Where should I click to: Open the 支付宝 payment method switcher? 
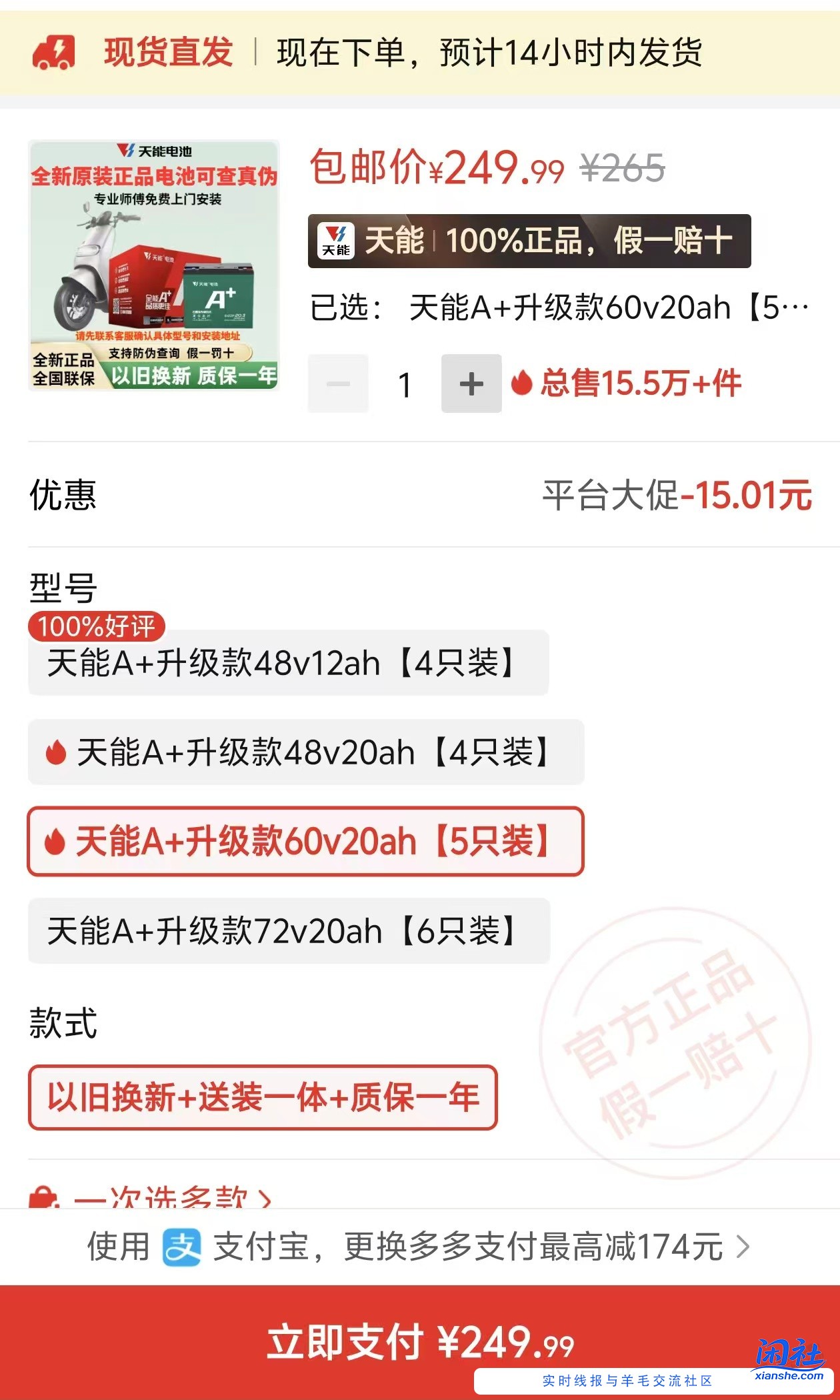(419, 1247)
